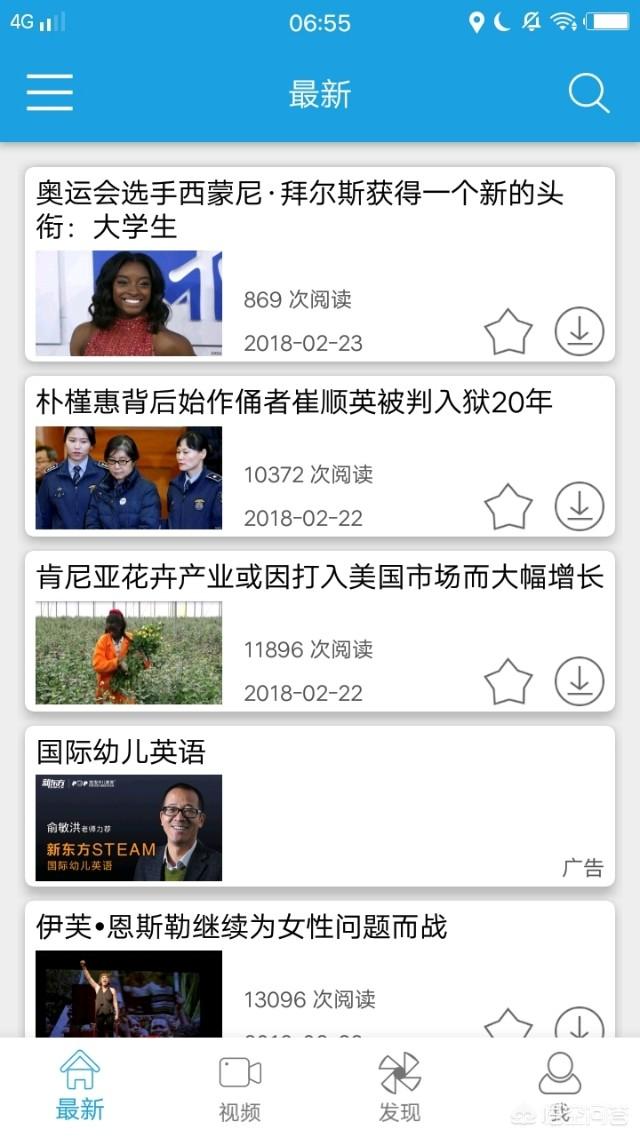
Task: Download the 西蒙尼·拜尔斯 article
Action: (580, 332)
